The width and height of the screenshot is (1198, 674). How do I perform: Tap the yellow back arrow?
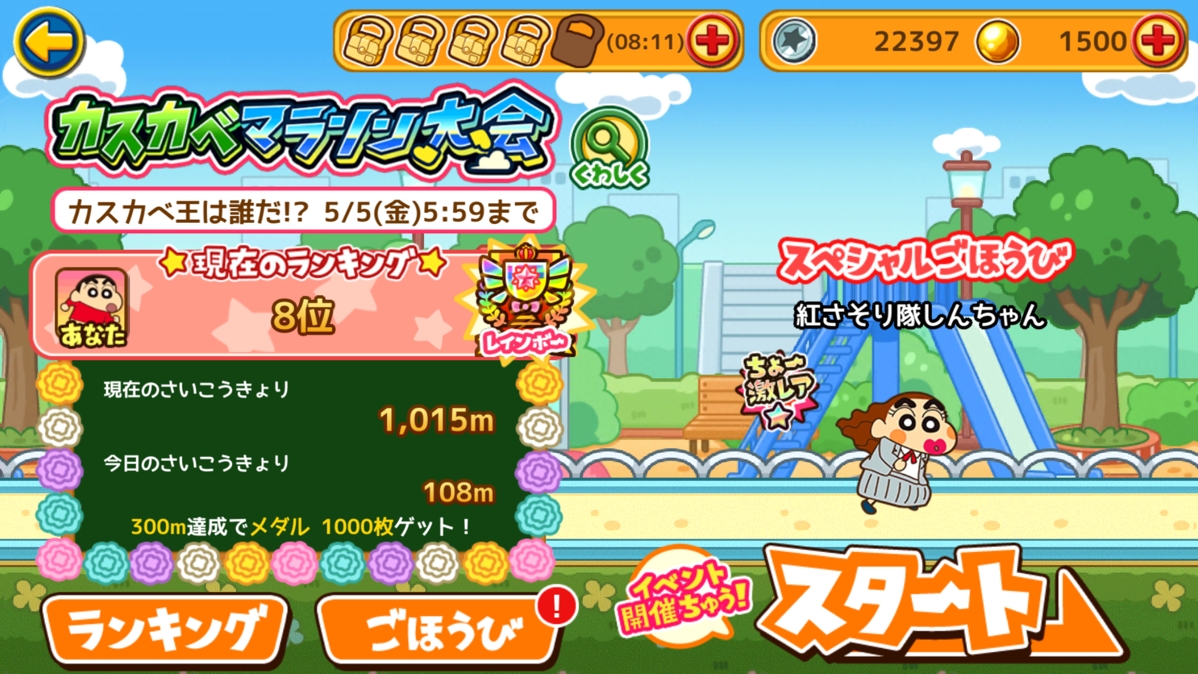point(49,42)
